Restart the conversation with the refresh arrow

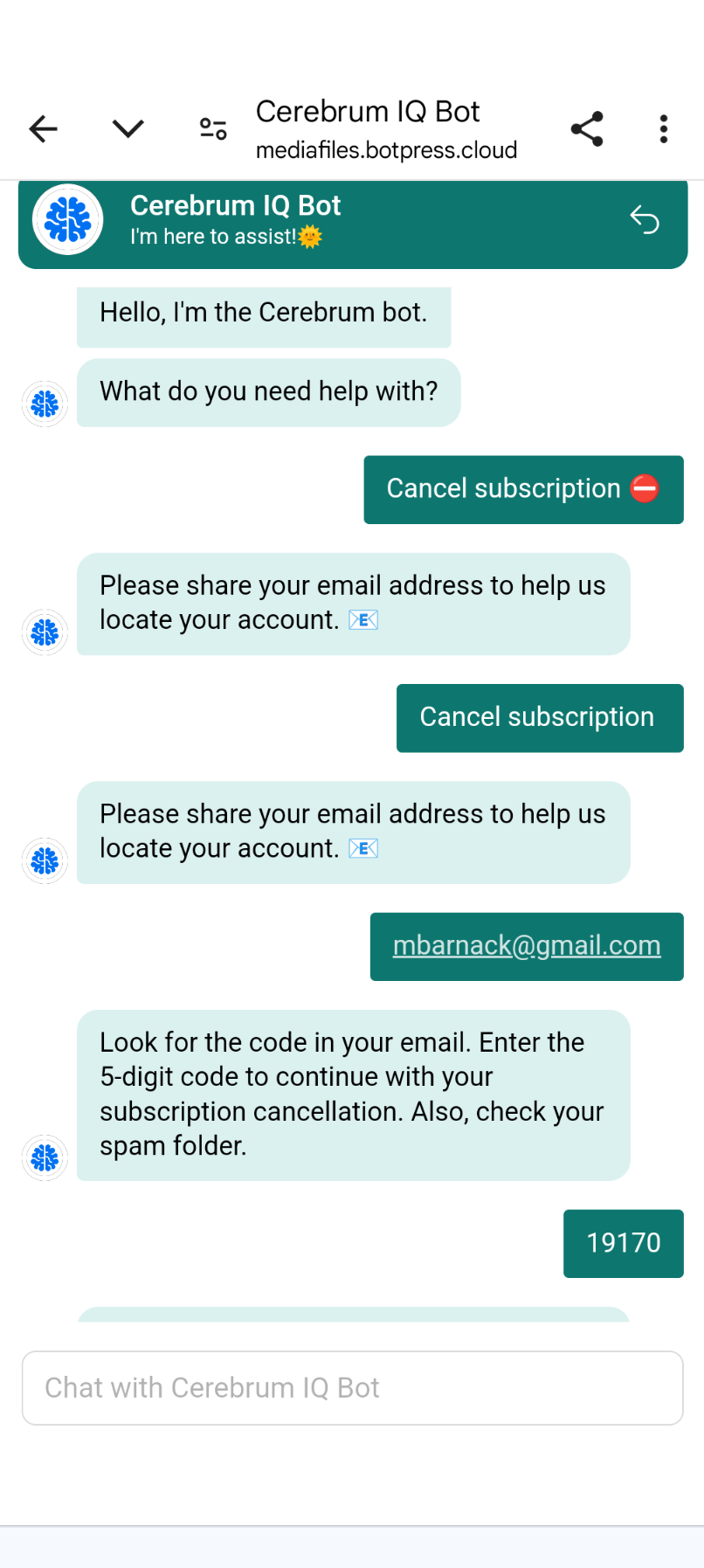tap(645, 219)
